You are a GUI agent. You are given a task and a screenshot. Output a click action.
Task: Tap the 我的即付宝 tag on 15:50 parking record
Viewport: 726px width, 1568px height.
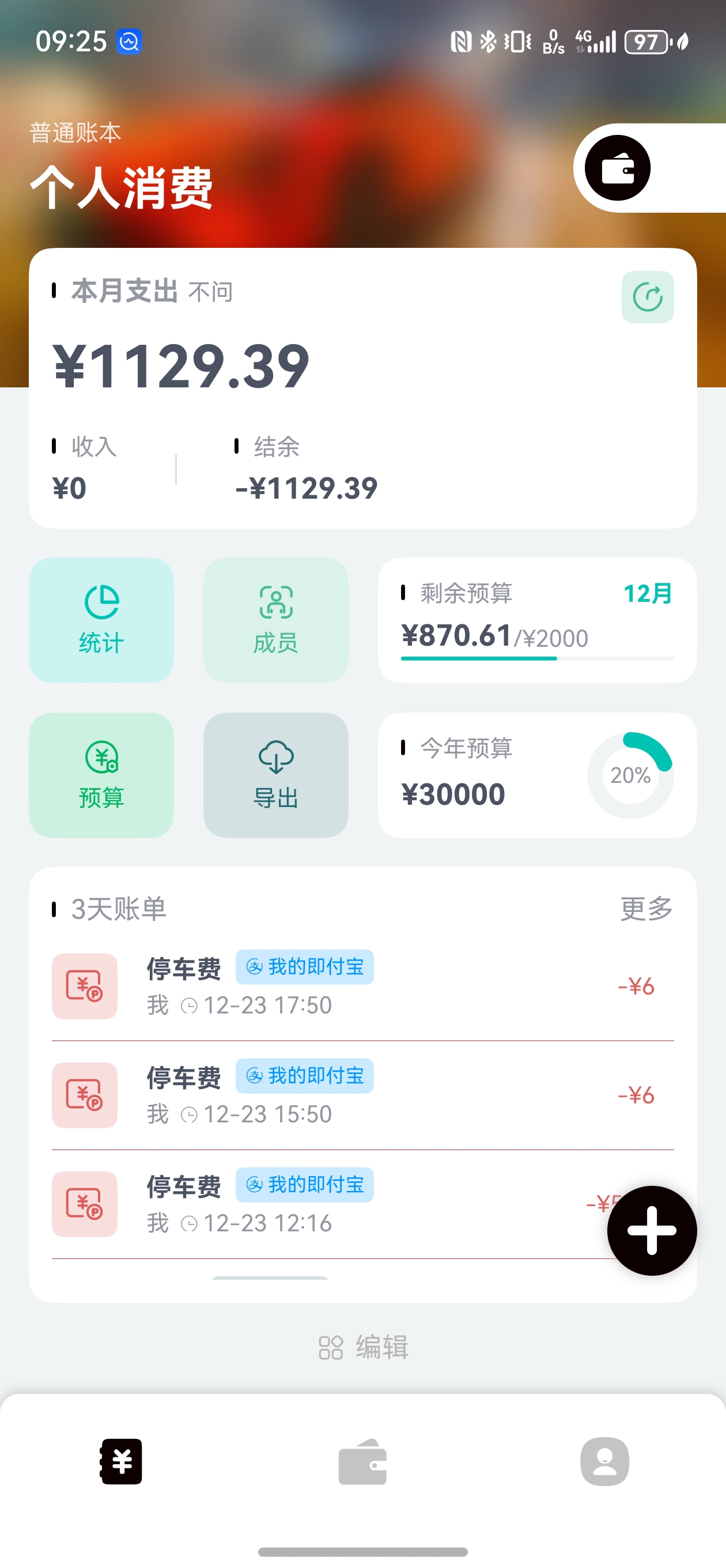coord(304,1076)
